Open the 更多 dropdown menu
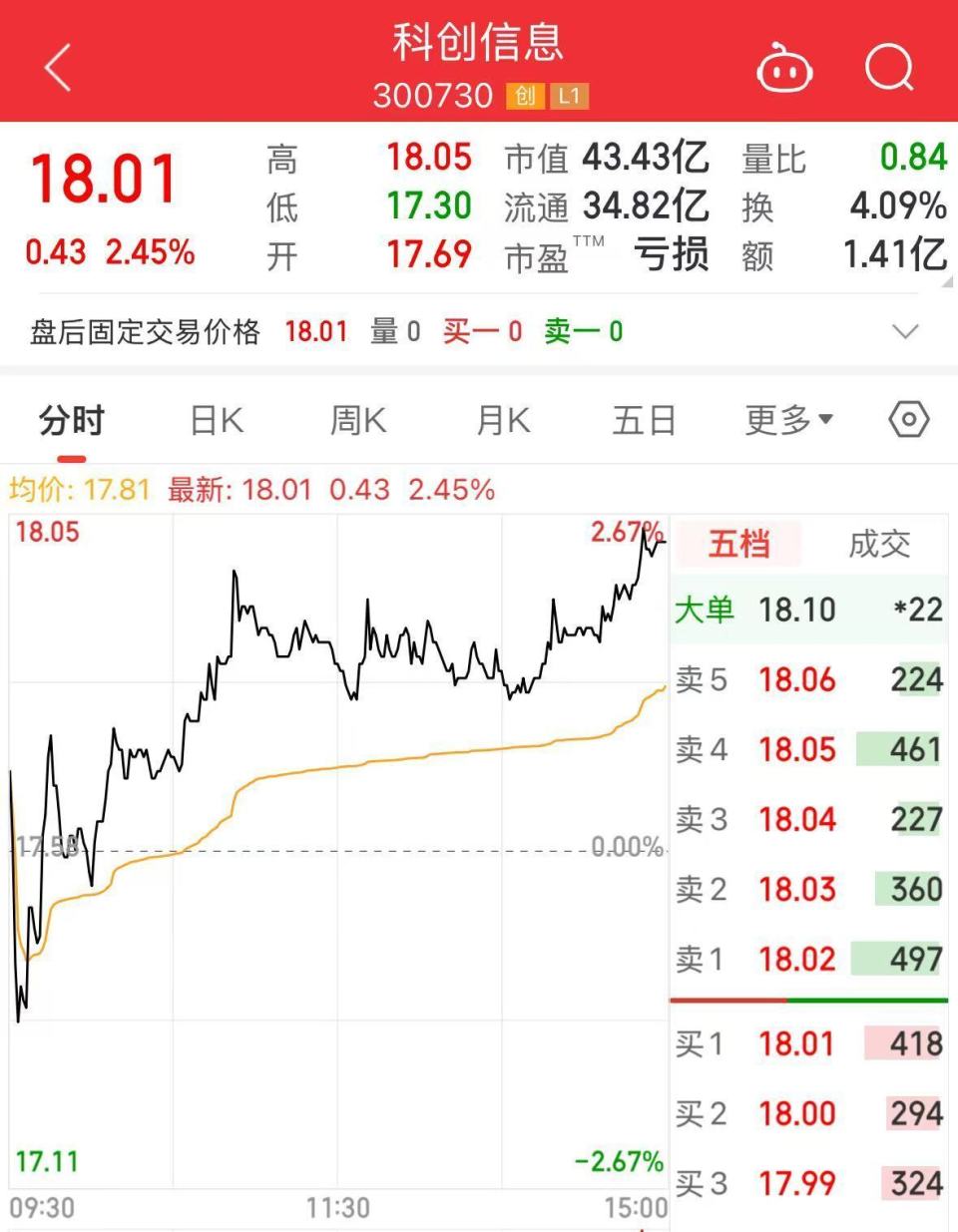Viewport: 958px width, 1232px height. [x=787, y=420]
